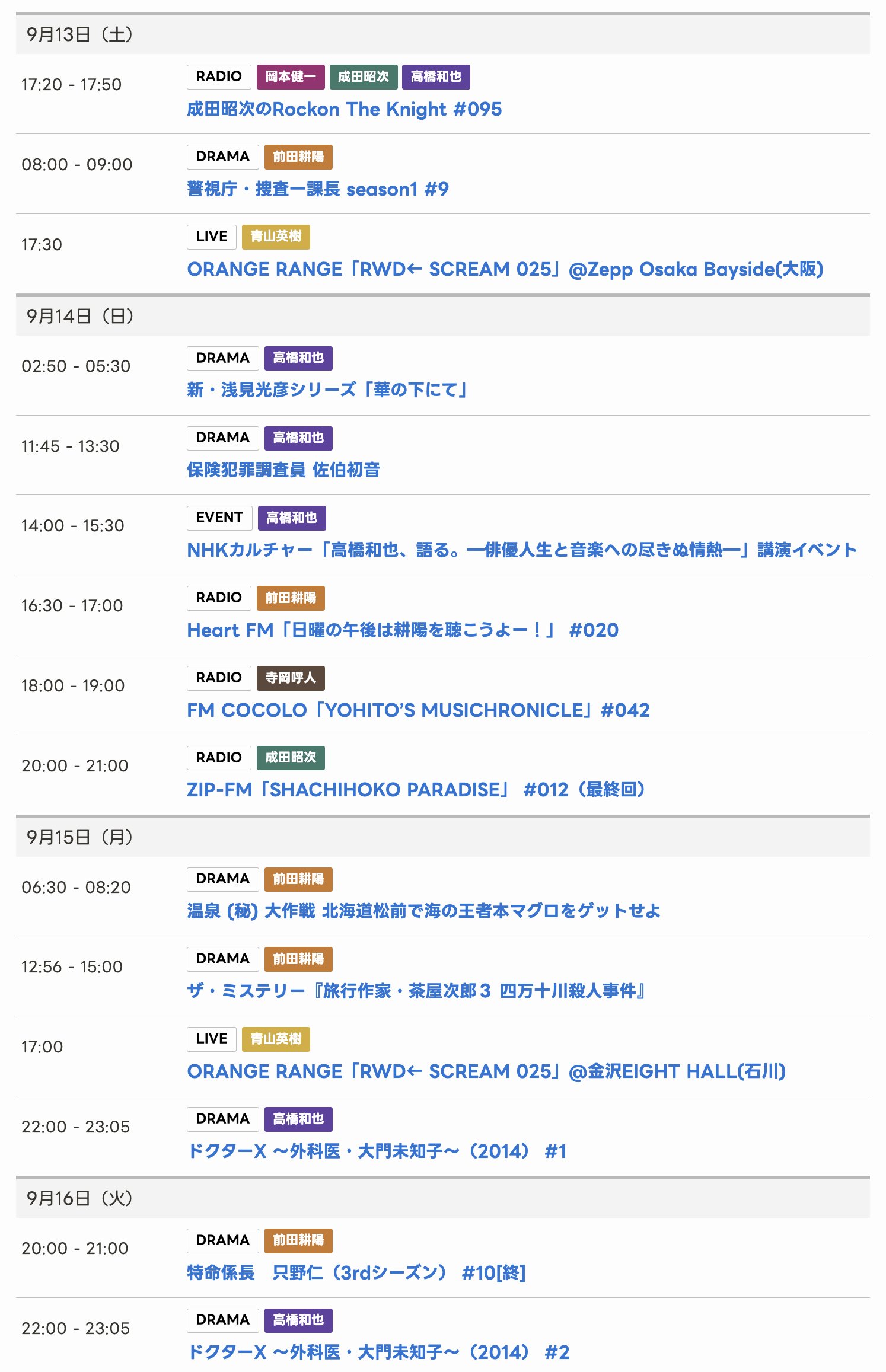This screenshot has width=886, height=1372.
Task: Open 新・浅見光彦シリーズ「華の下にて」
Action: [x=327, y=390]
